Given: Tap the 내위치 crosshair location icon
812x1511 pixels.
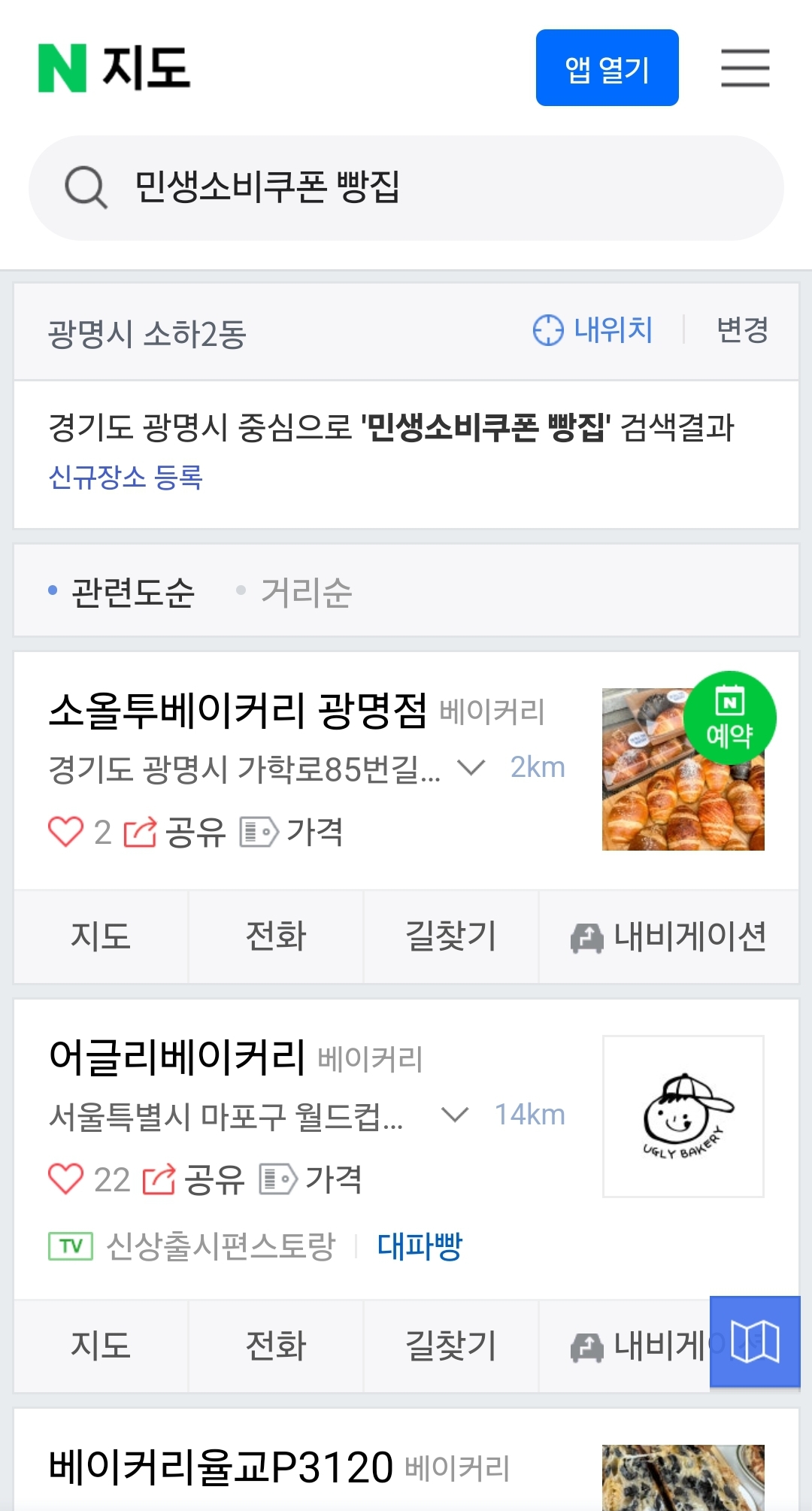Looking at the screenshot, I should (547, 330).
